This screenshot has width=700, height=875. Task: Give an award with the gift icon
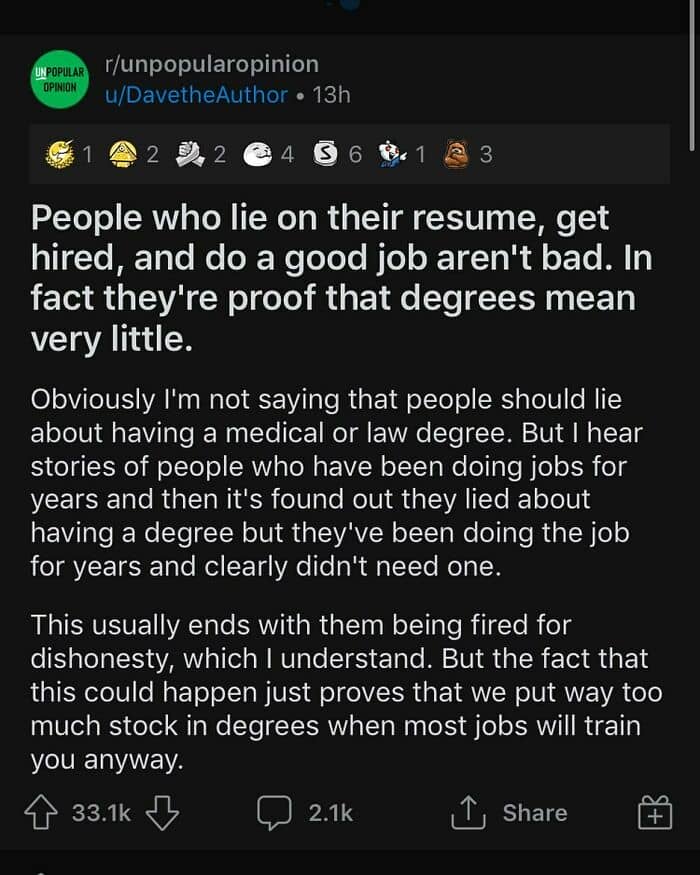655,812
